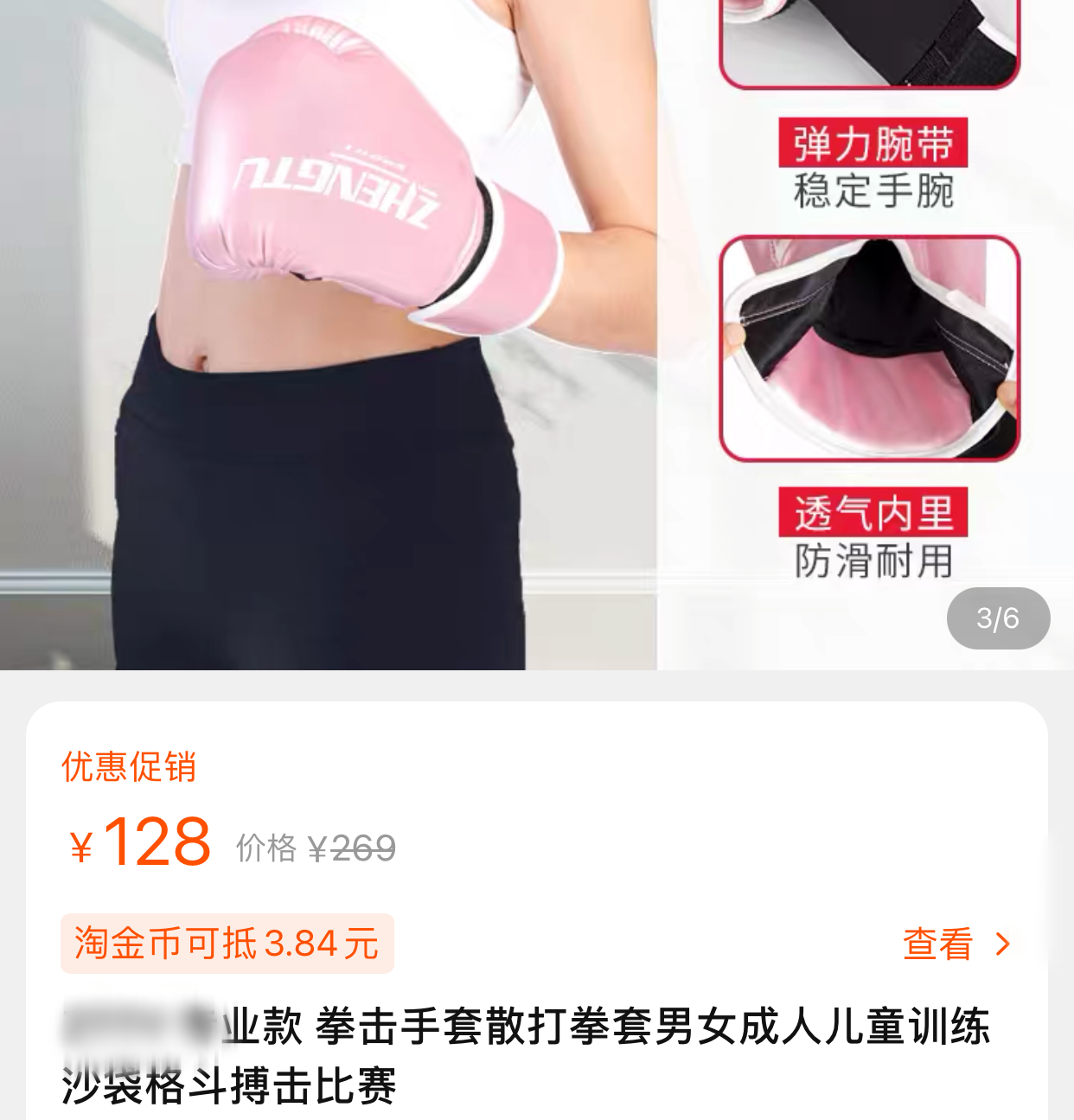Click the red 透气内里 banner

point(874,512)
